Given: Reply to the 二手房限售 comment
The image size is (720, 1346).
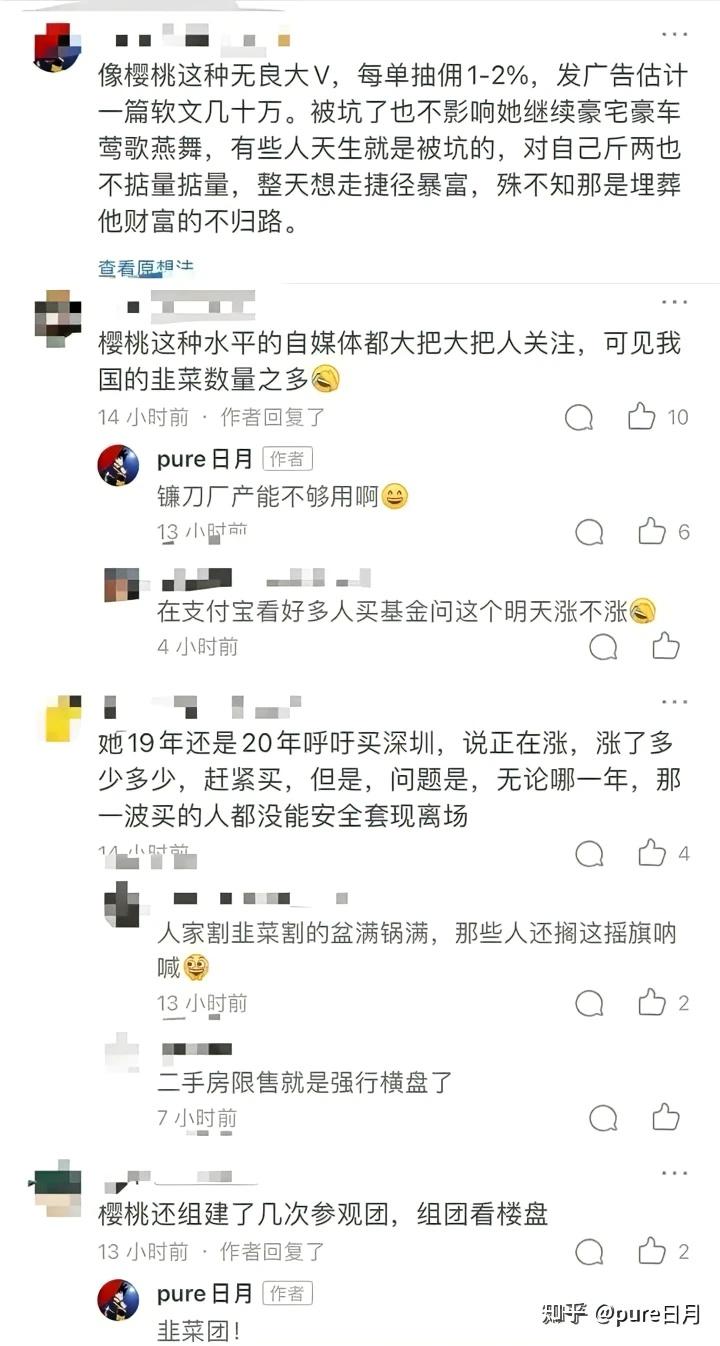Looking at the screenshot, I should click(x=603, y=1117).
